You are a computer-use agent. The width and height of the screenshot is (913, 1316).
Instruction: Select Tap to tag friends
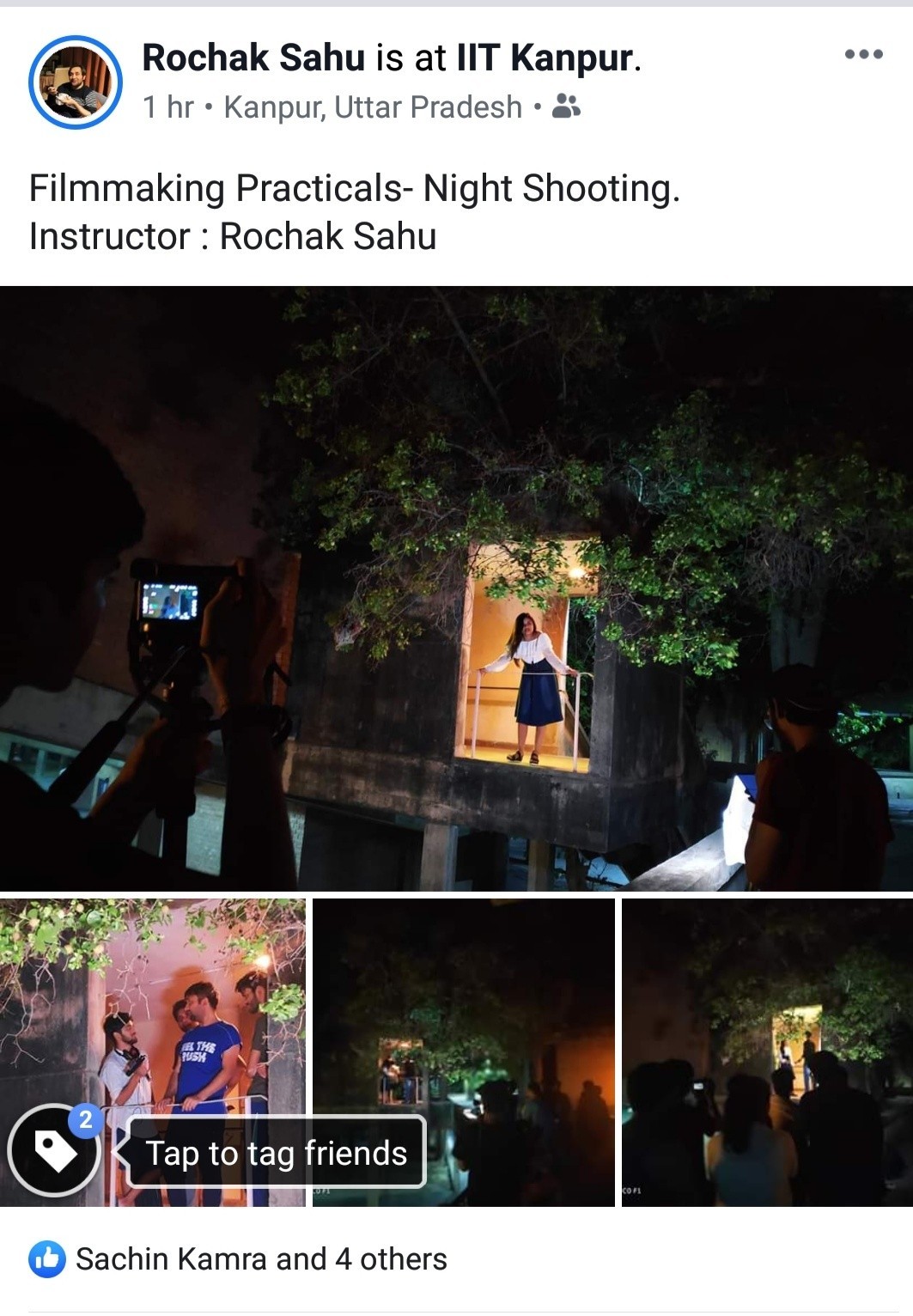coord(276,1153)
